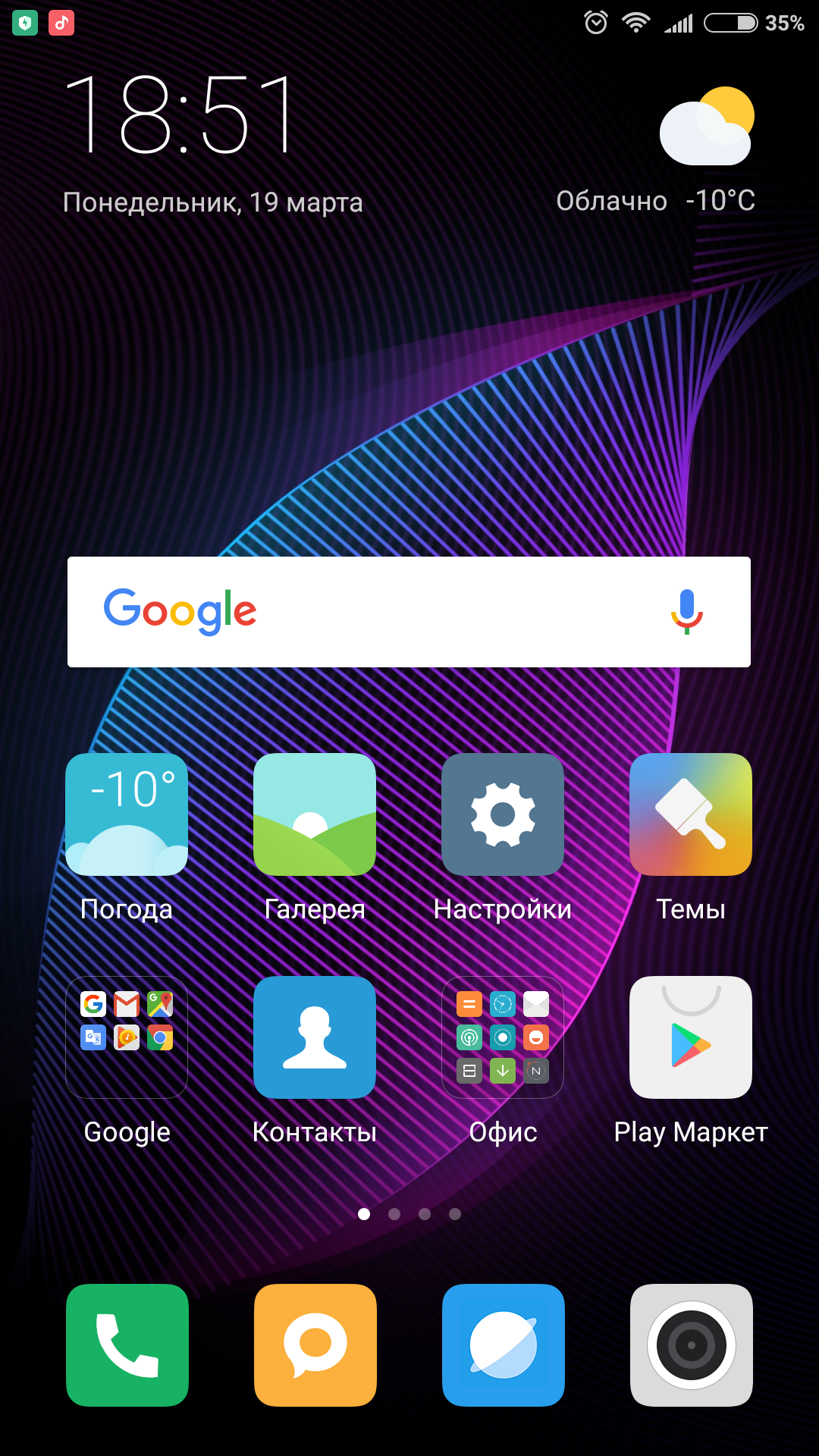Open the orange messaging app
The width and height of the screenshot is (819, 1456).
(315, 1345)
